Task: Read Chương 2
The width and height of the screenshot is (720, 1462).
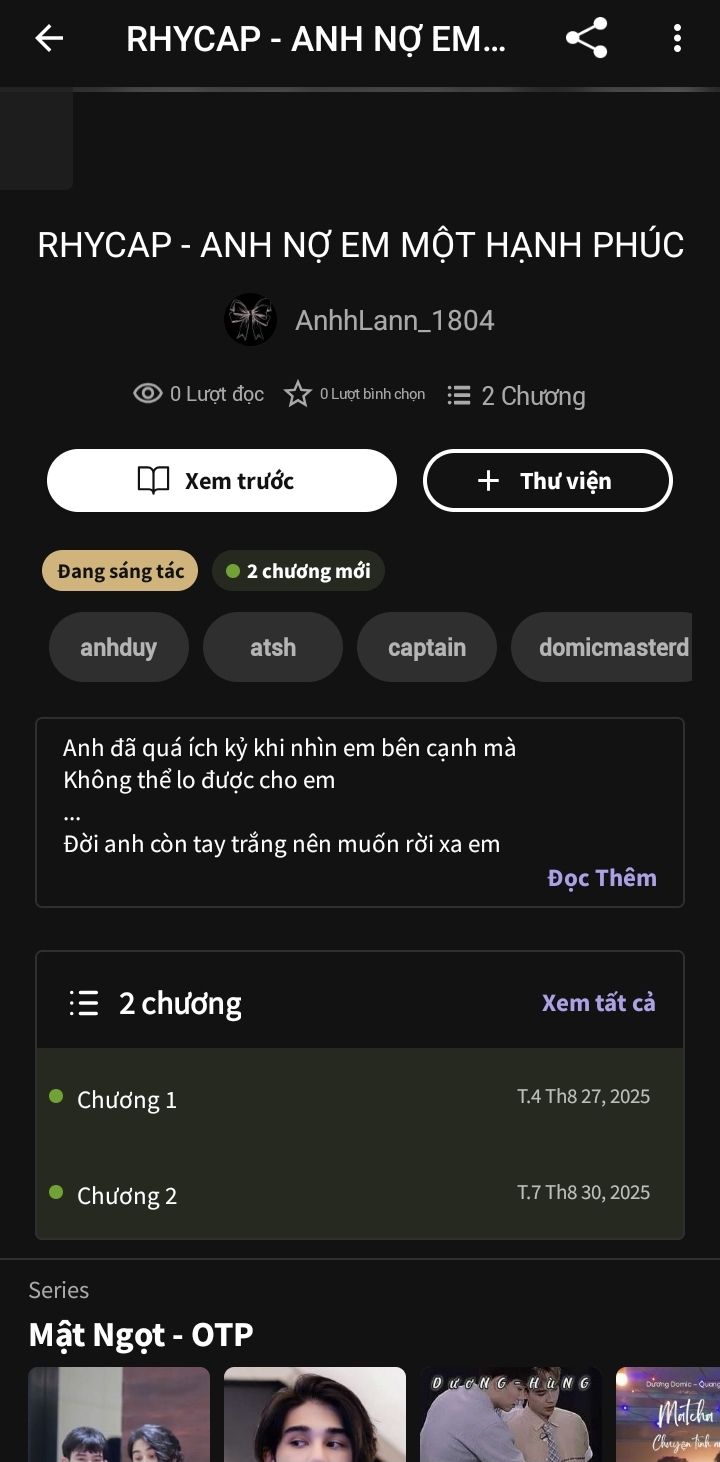Action: click(x=127, y=1196)
